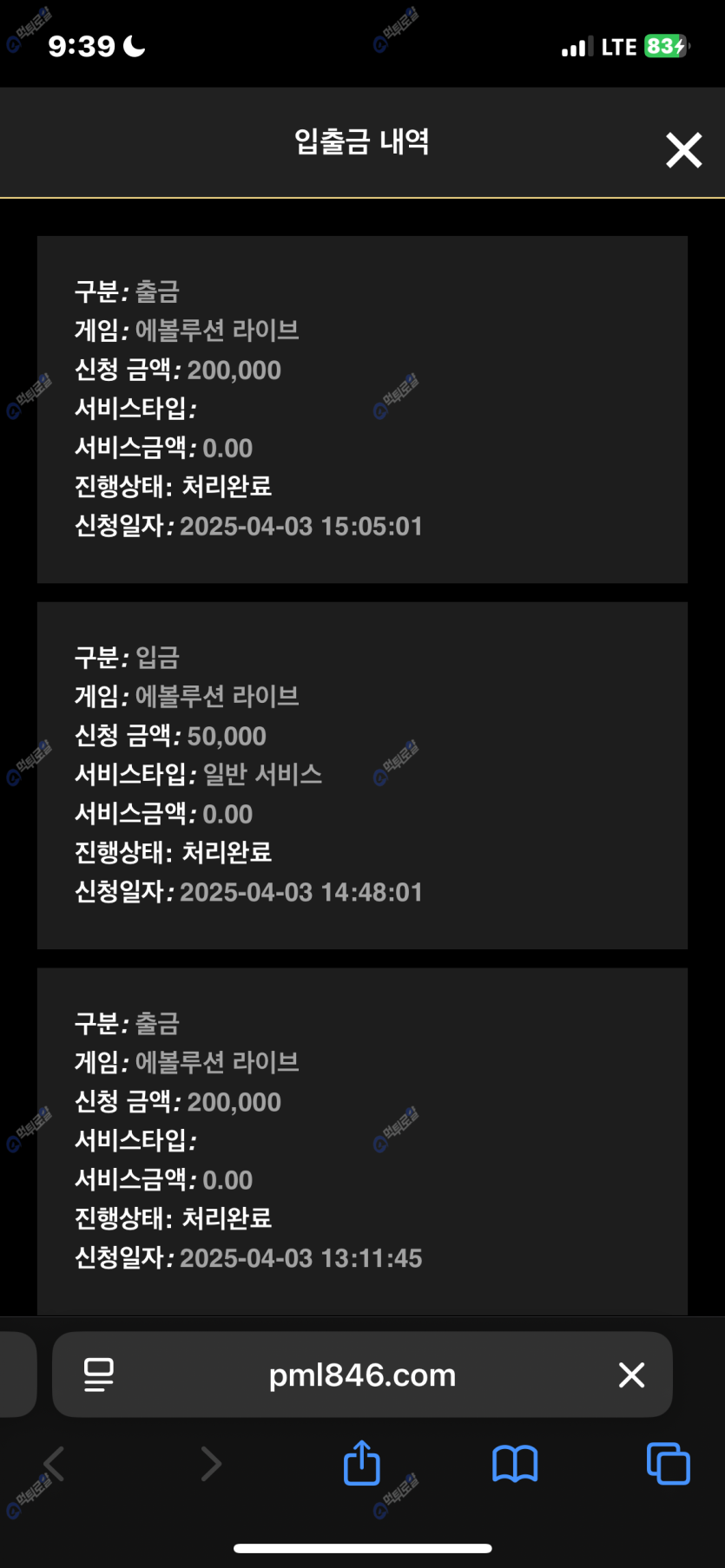This screenshot has height=1568, width=725.
Task: Show all open tabs
Action: tap(668, 1464)
